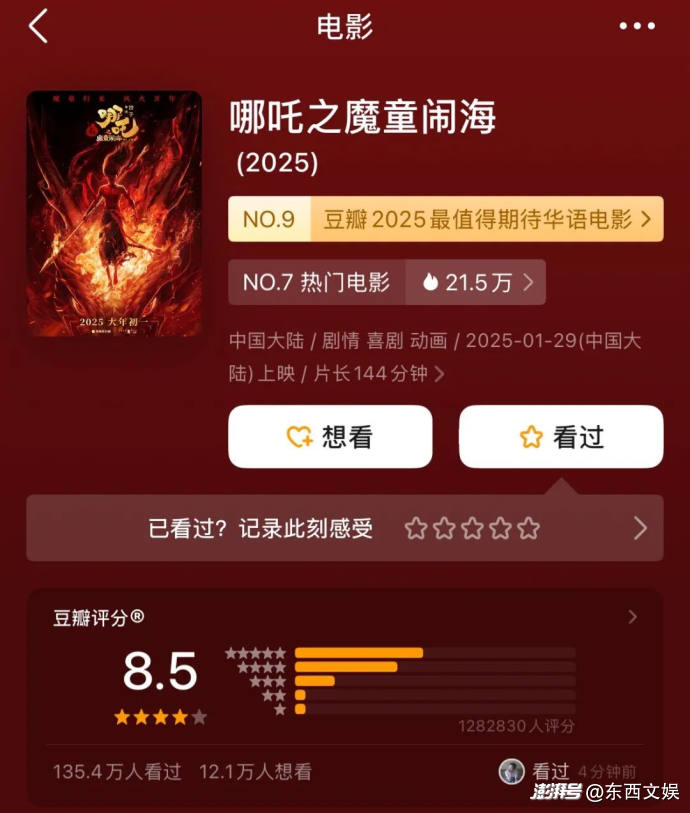Open the 豆瓣评分 details chevron

[632, 617]
